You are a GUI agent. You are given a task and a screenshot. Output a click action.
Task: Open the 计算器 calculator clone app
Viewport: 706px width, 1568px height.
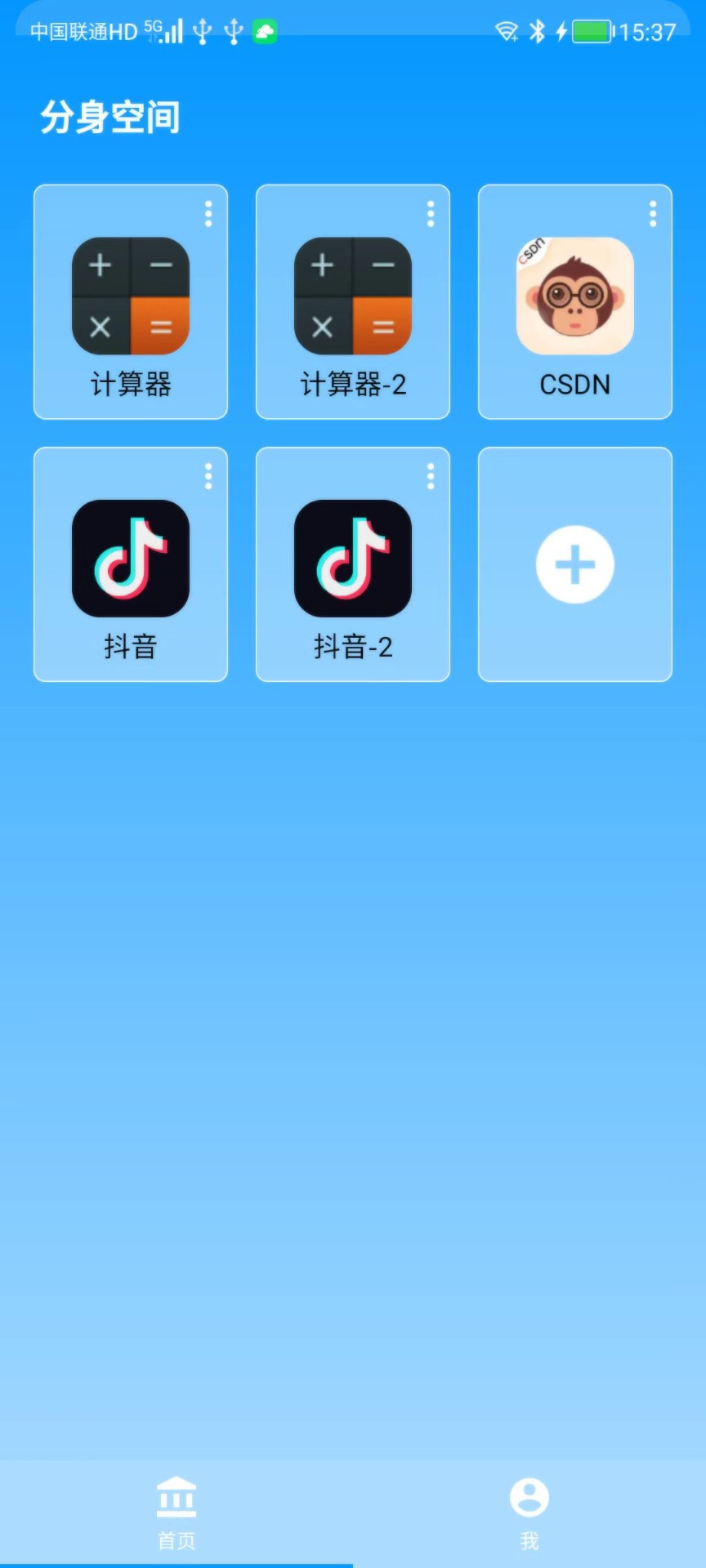131,296
